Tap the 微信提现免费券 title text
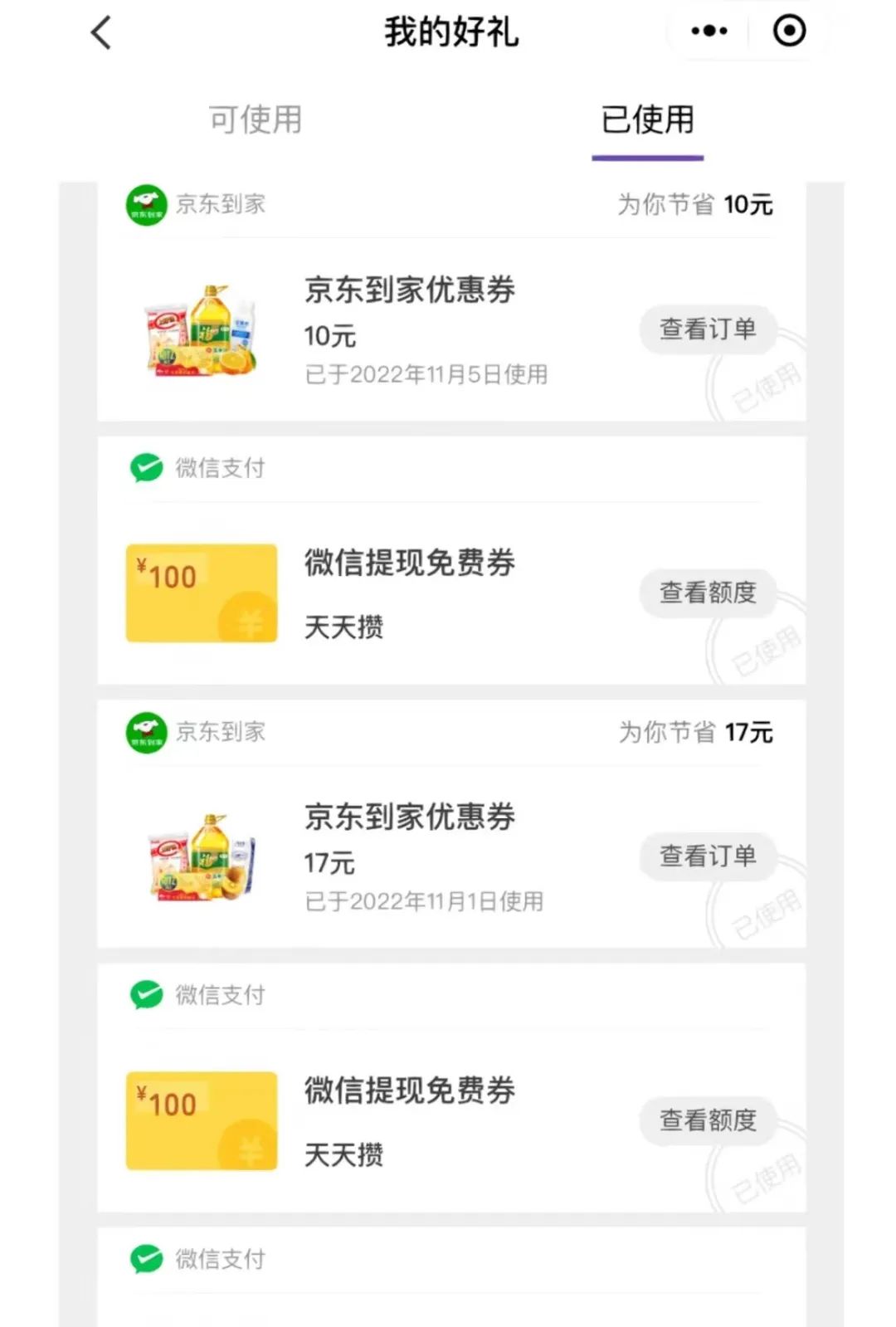 [x=410, y=564]
